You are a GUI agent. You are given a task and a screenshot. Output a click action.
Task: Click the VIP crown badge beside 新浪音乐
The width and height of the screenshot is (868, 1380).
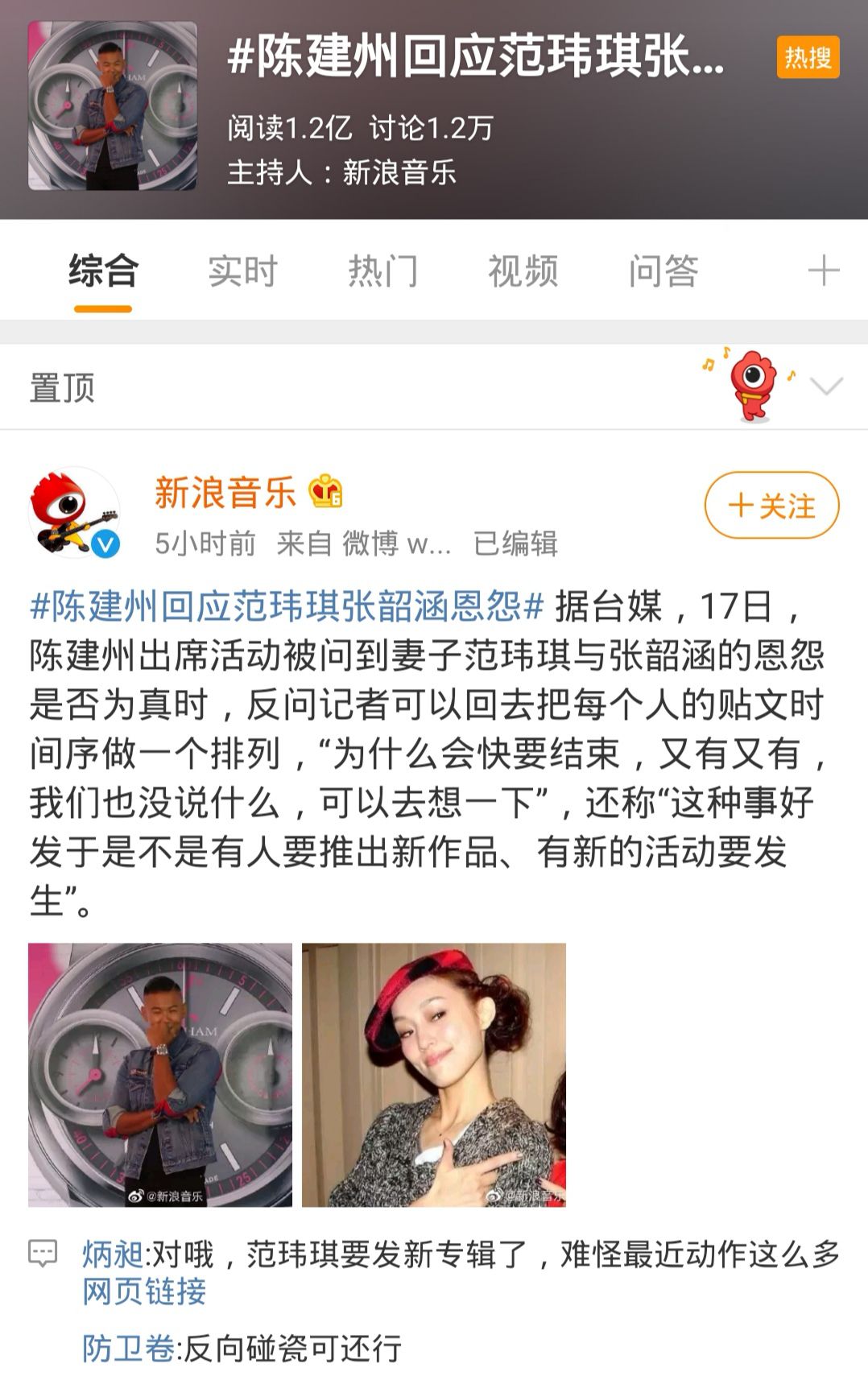327,490
